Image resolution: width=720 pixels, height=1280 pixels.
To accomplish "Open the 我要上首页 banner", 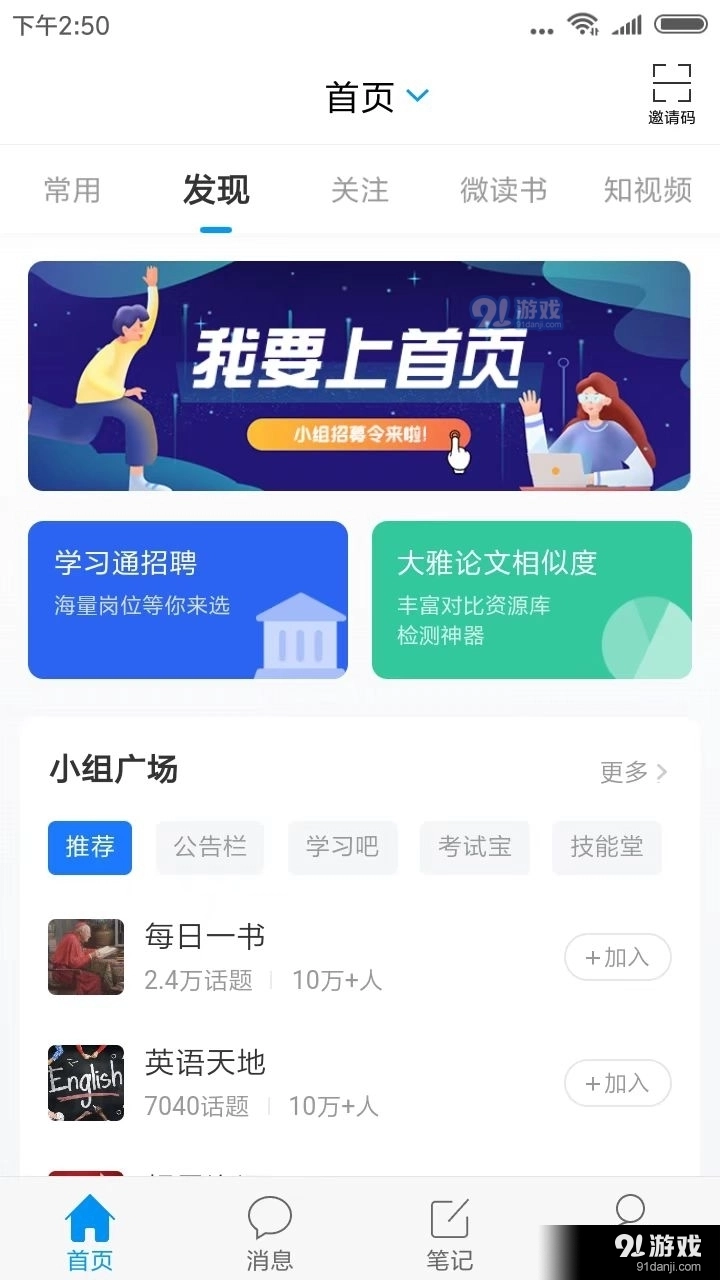I will (x=359, y=376).
